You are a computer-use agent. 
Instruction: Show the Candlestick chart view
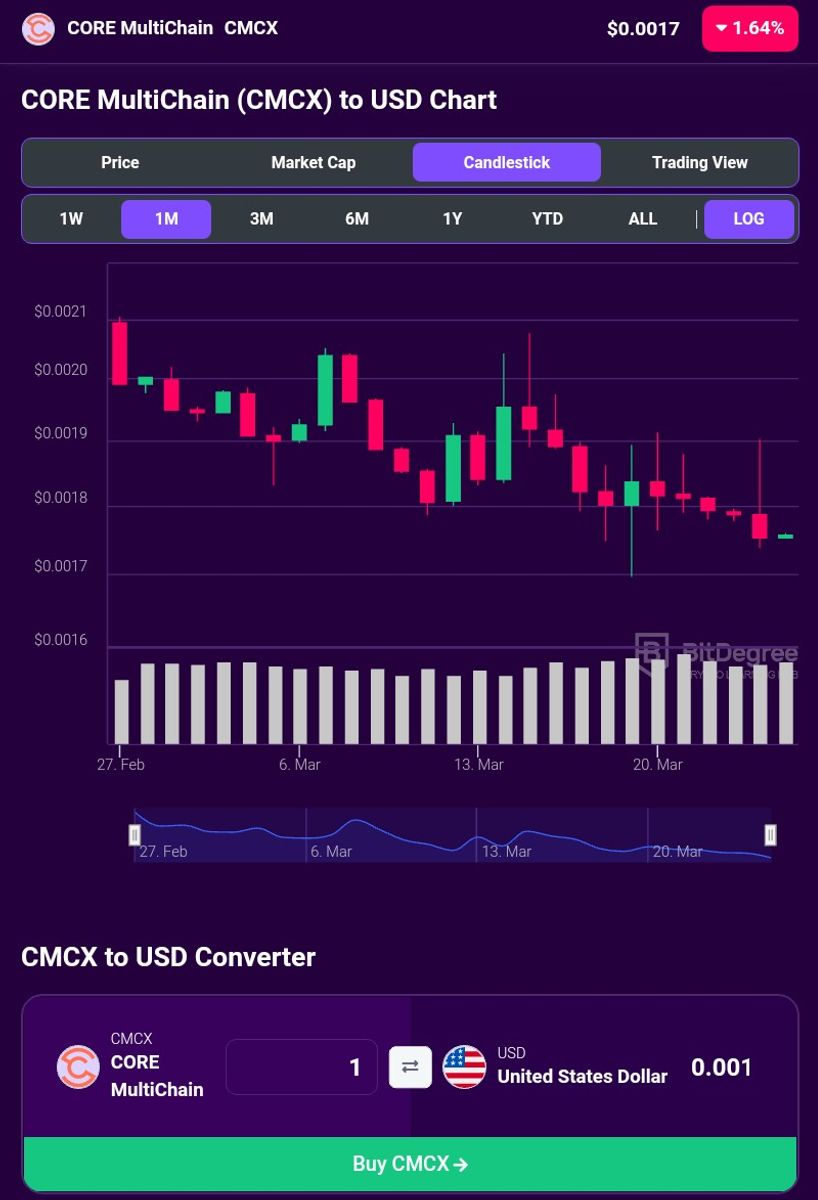point(506,162)
